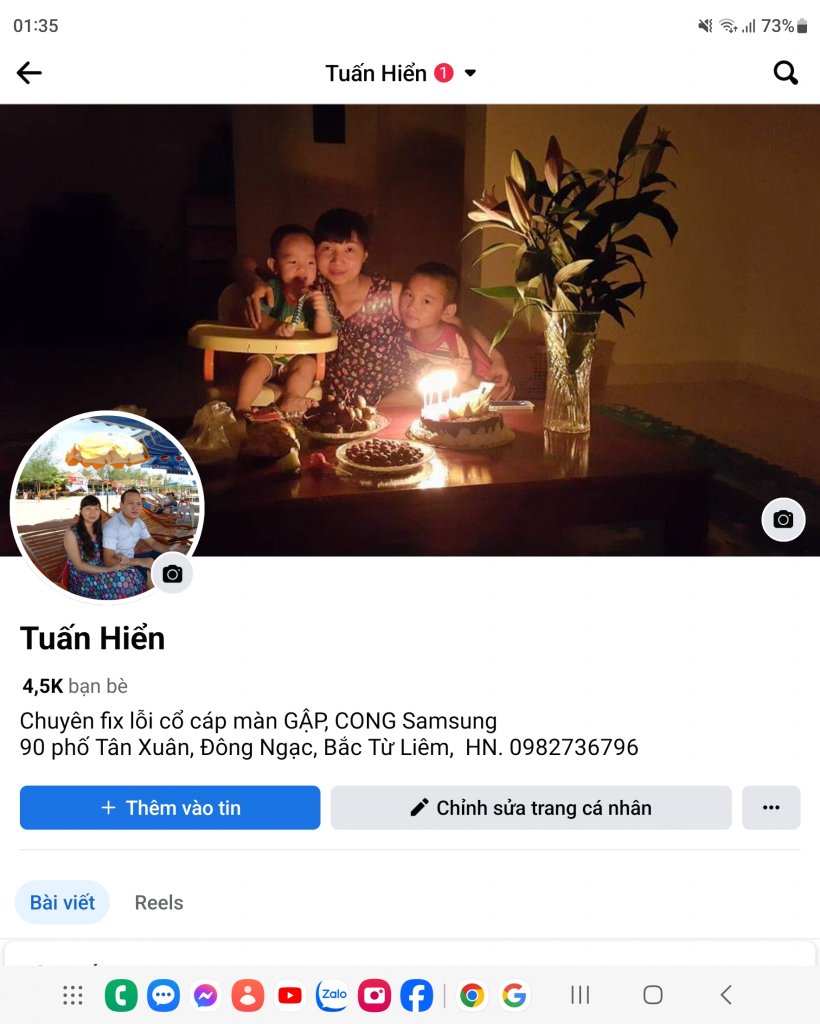This screenshot has height=1024, width=820.
Task: Expand the Tuấn Hiển profile switcher dropdown
Action: [x=471, y=73]
